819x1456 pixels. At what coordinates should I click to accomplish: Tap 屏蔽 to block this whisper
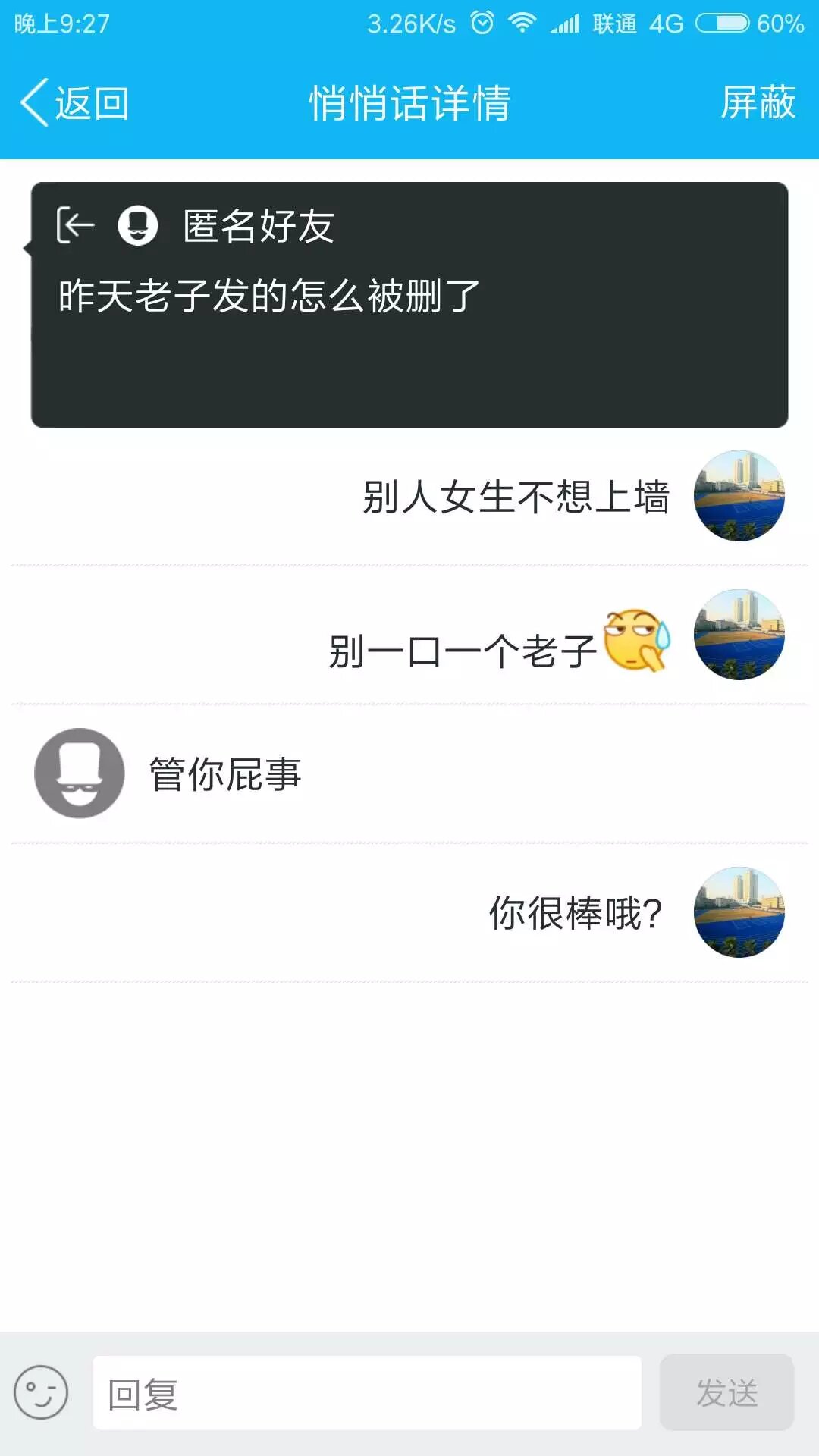point(757,103)
